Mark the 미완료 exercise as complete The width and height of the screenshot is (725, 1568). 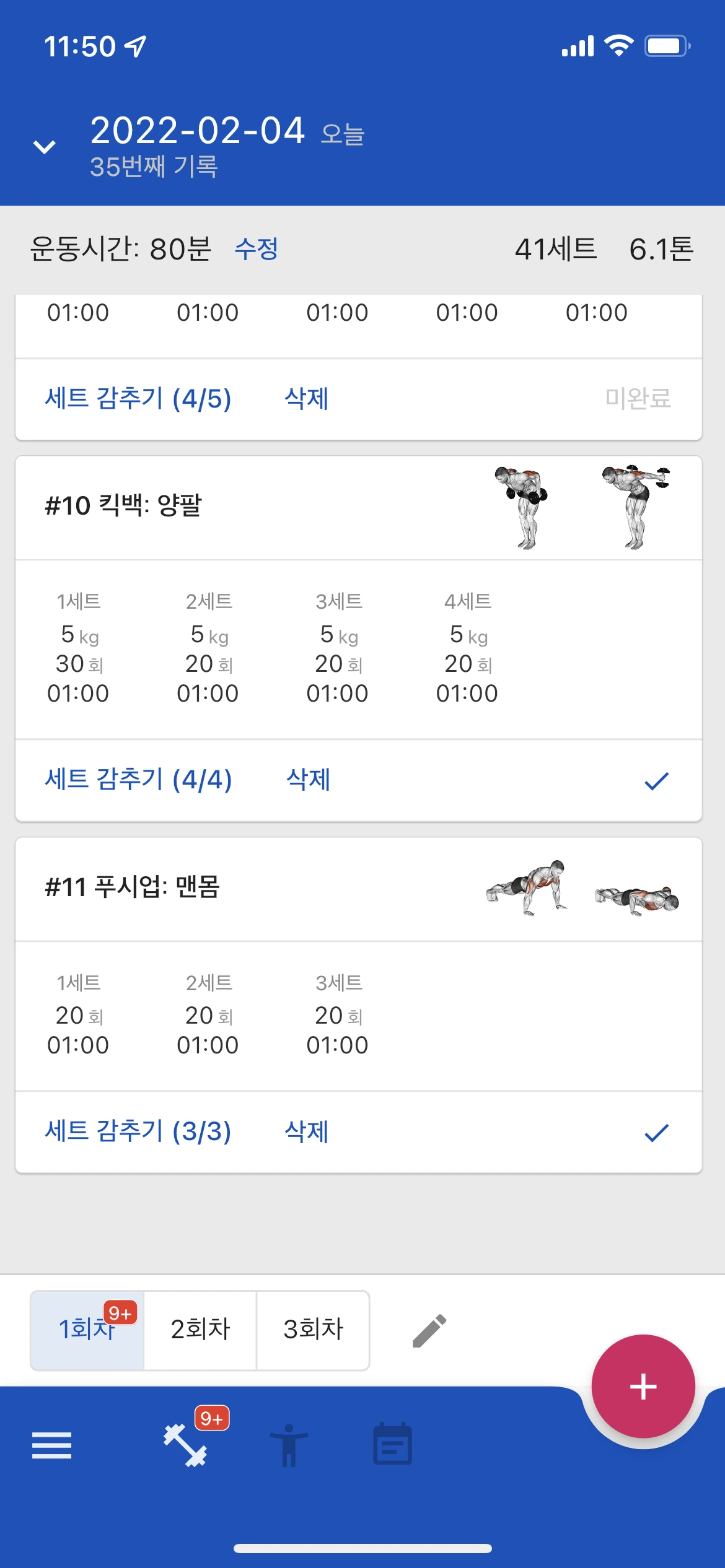click(x=638, y=398)
